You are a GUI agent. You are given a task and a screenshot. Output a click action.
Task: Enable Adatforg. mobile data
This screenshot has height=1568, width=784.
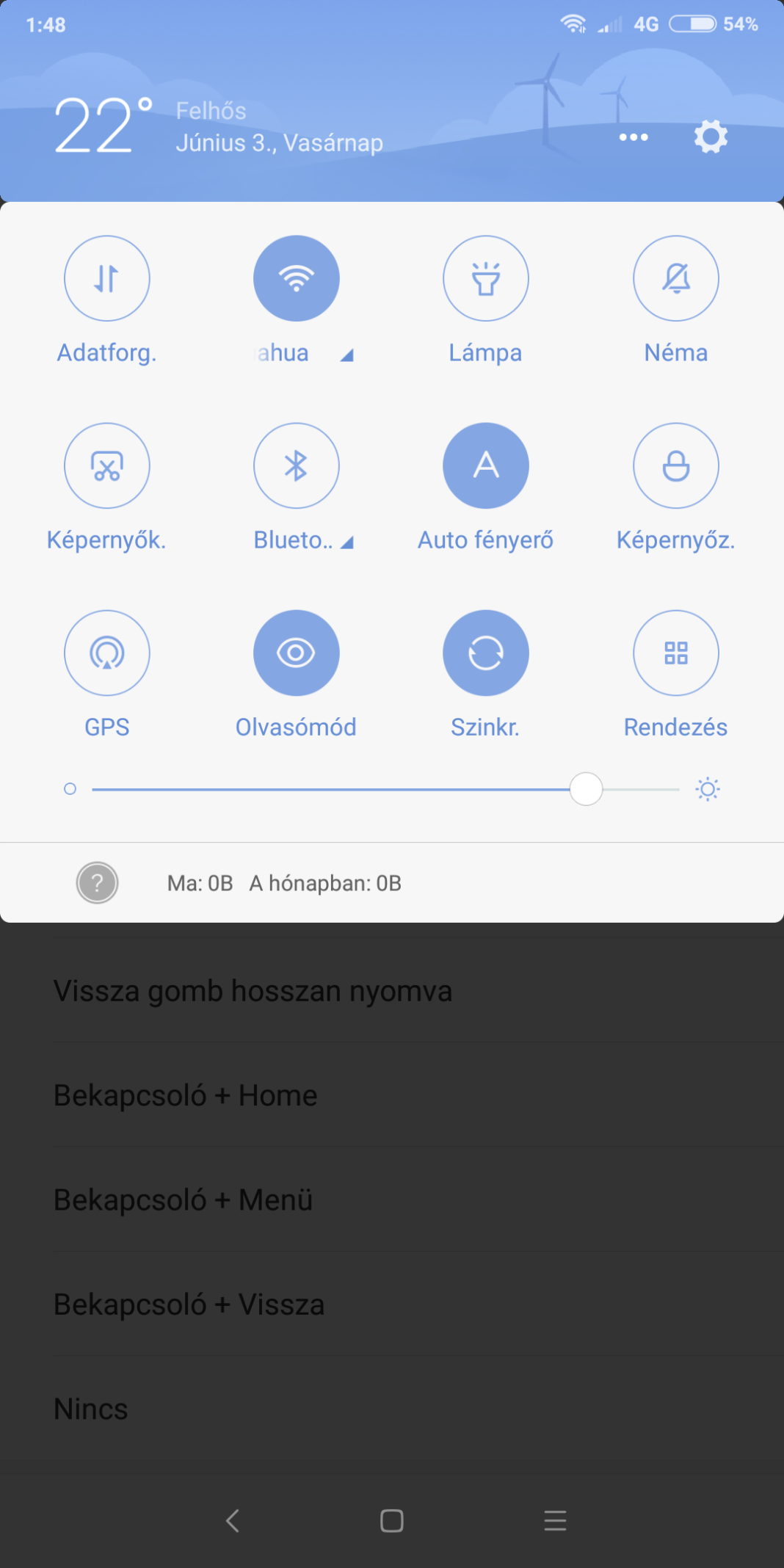(x=107, y=278)
